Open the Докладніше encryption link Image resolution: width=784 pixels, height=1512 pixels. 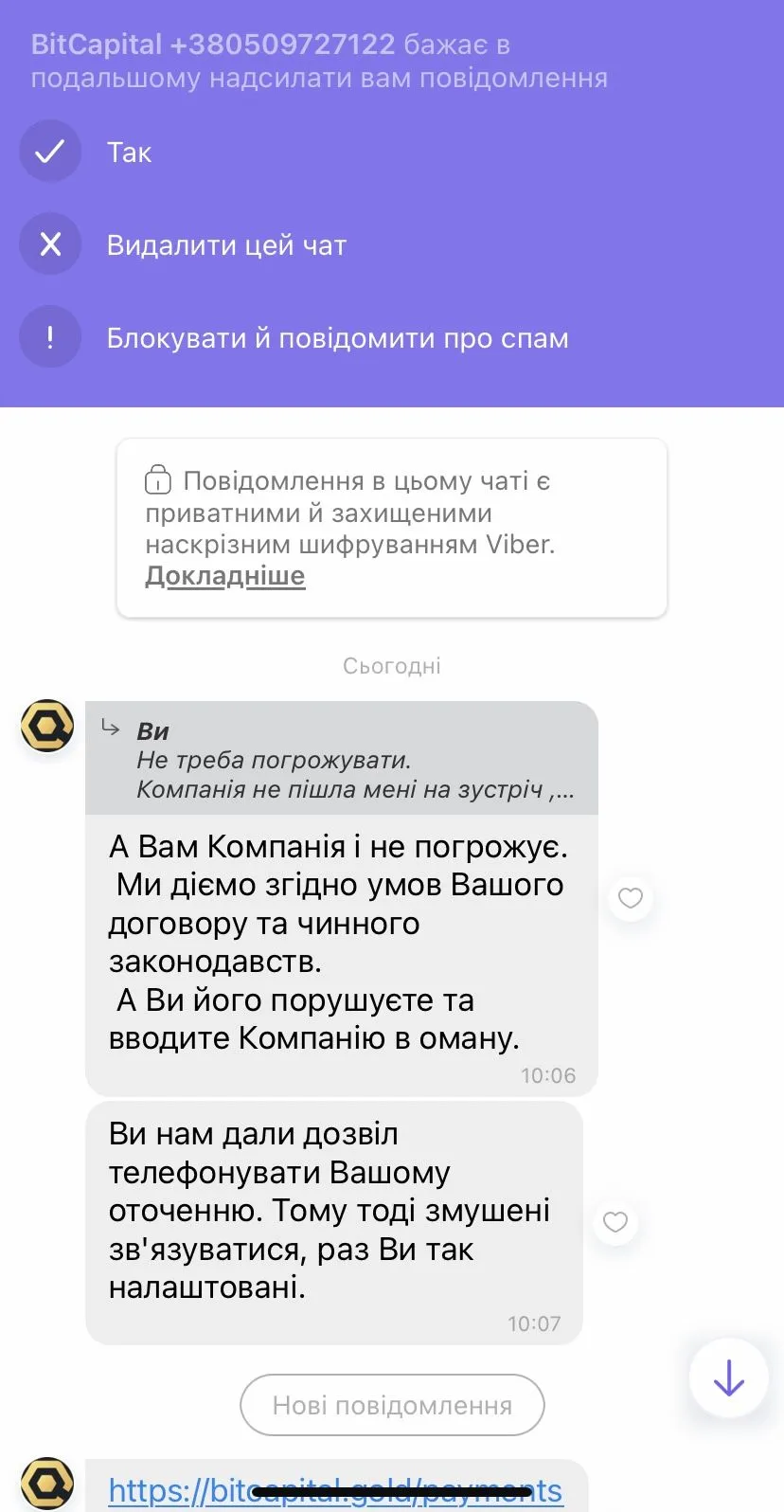224,576
